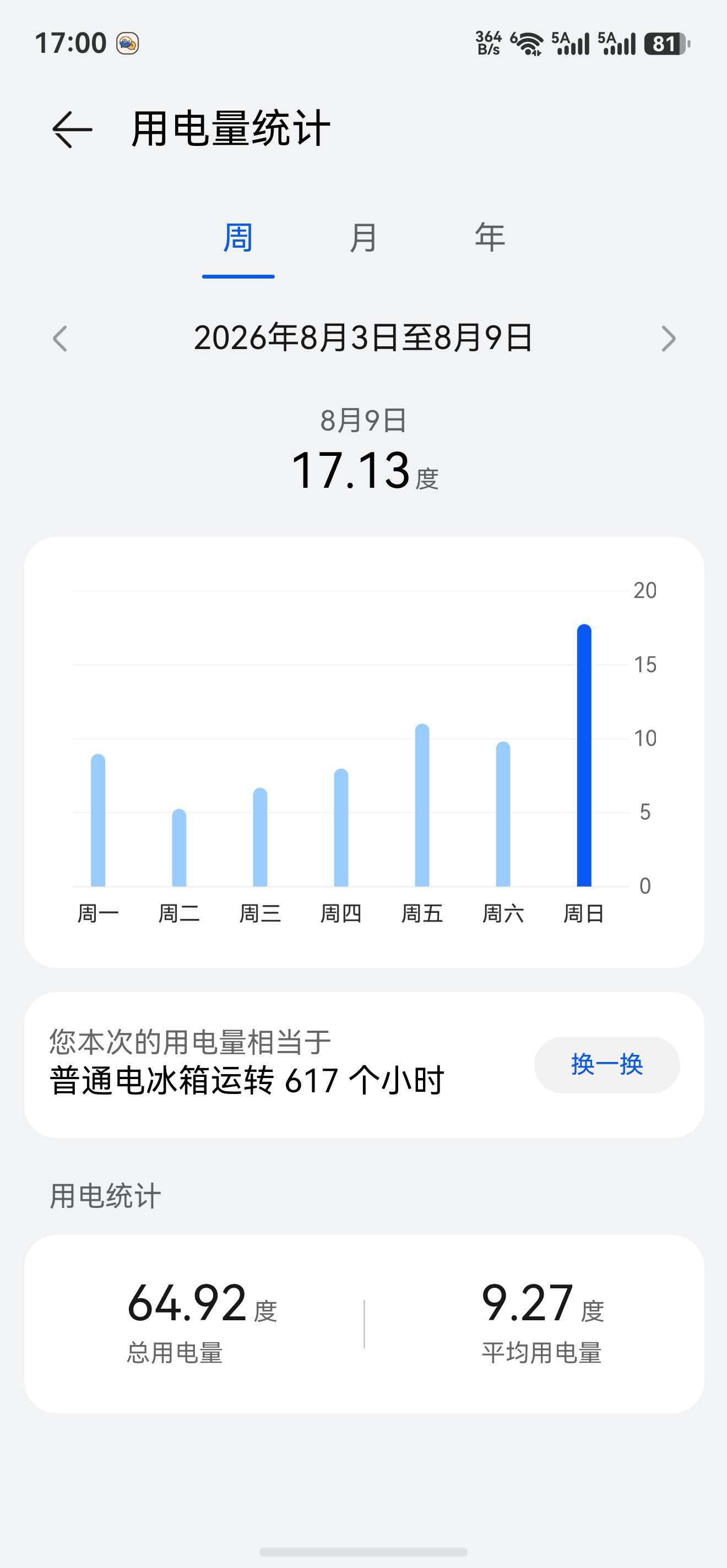Tap the 换一换 button

pyautogui.click(x=607, y=1065)
